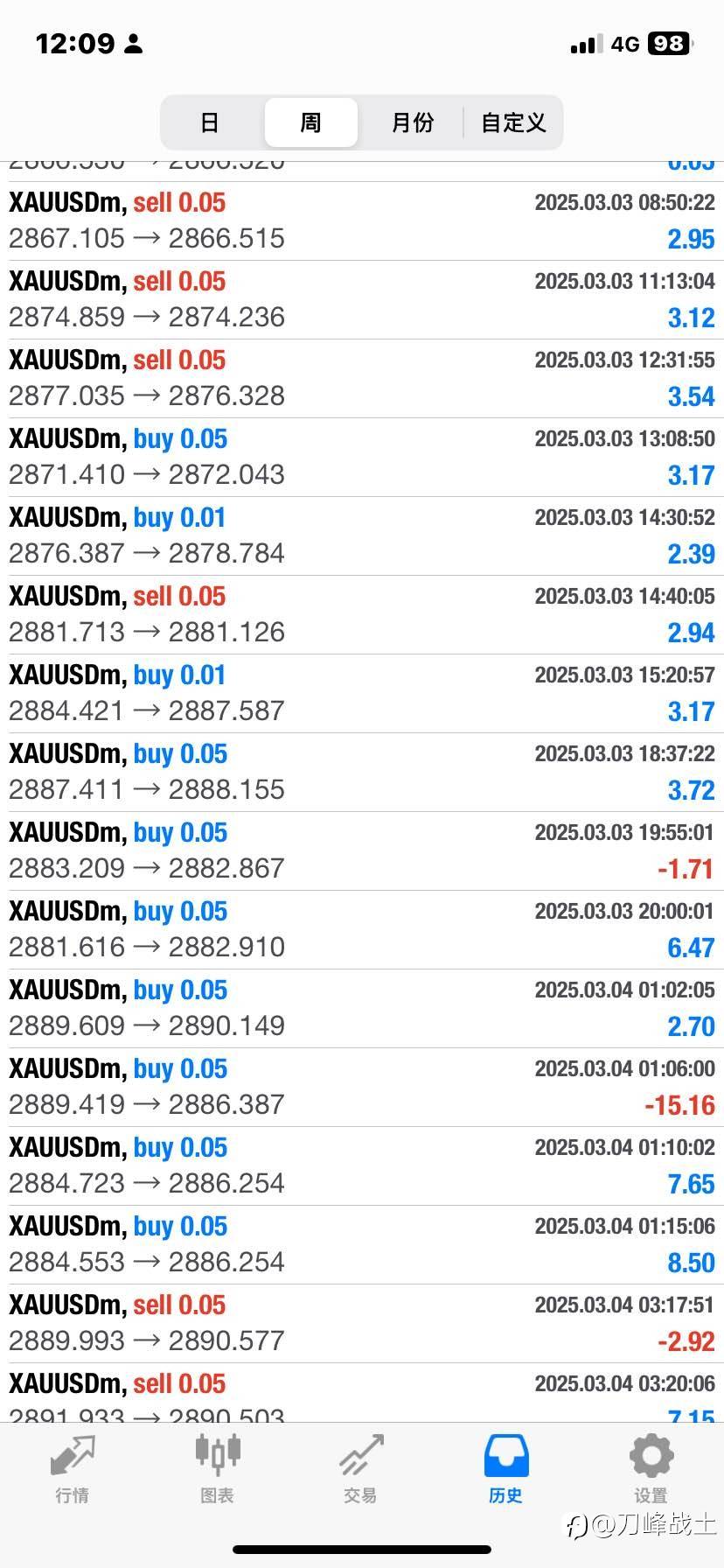Expand the sell trade with loss -2.92
Viewport: 724px width, 1568px height.
click(x=362, y=1323)
